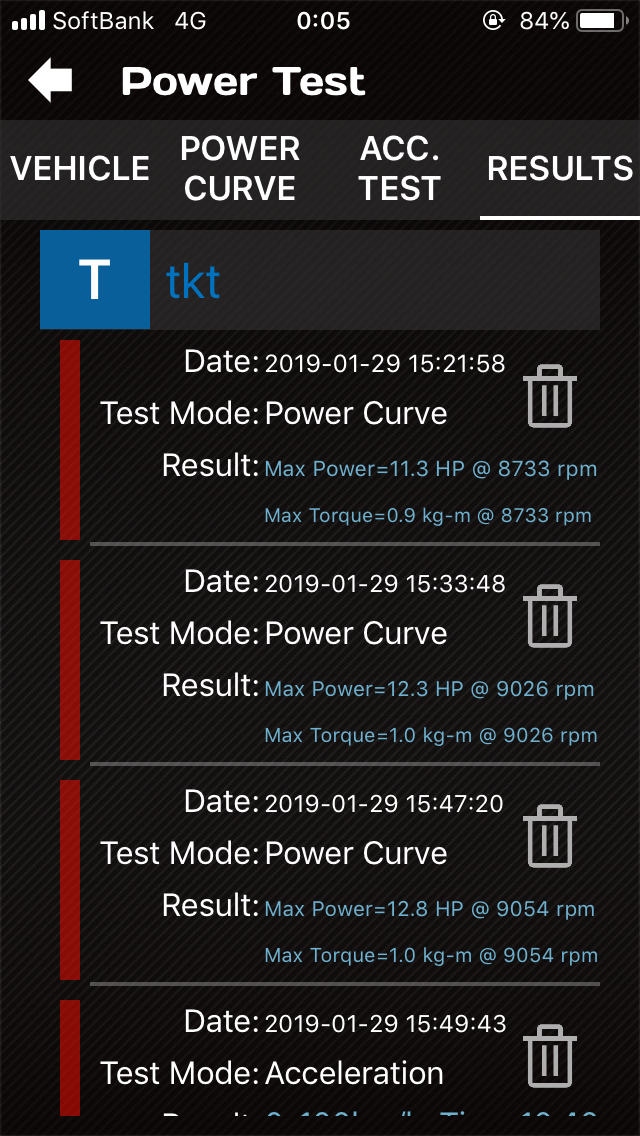Viewport: 640px width, 1136px height.
Task: Delete the 15:33:48 test result
Action: (550, 616)
